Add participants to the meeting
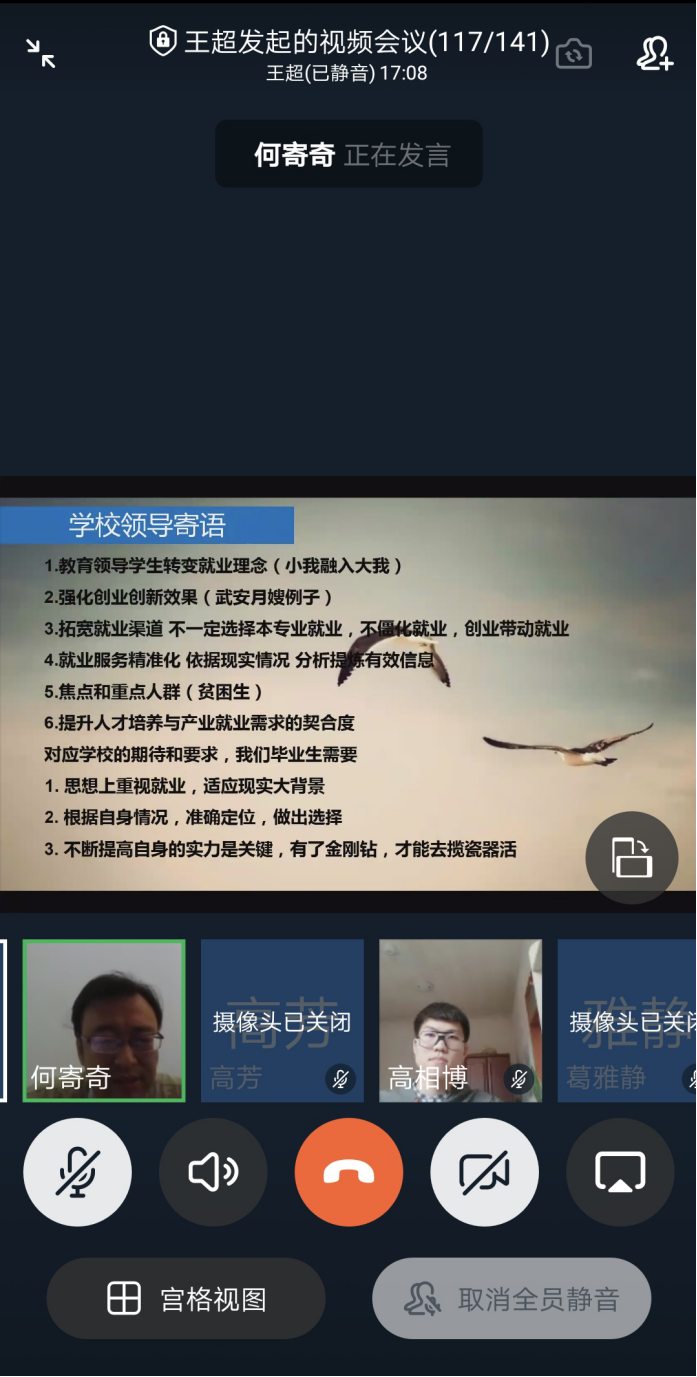 point(655,53)
